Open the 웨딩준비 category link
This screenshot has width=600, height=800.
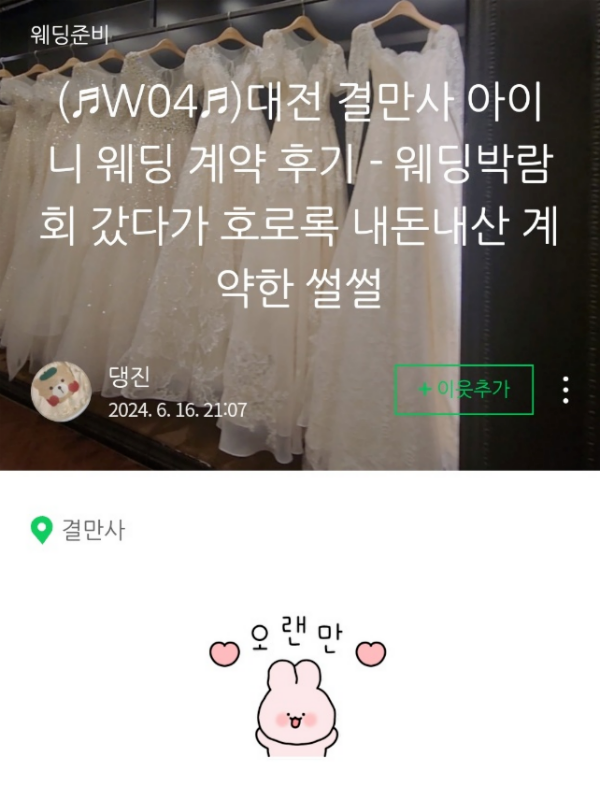(67, 32)
